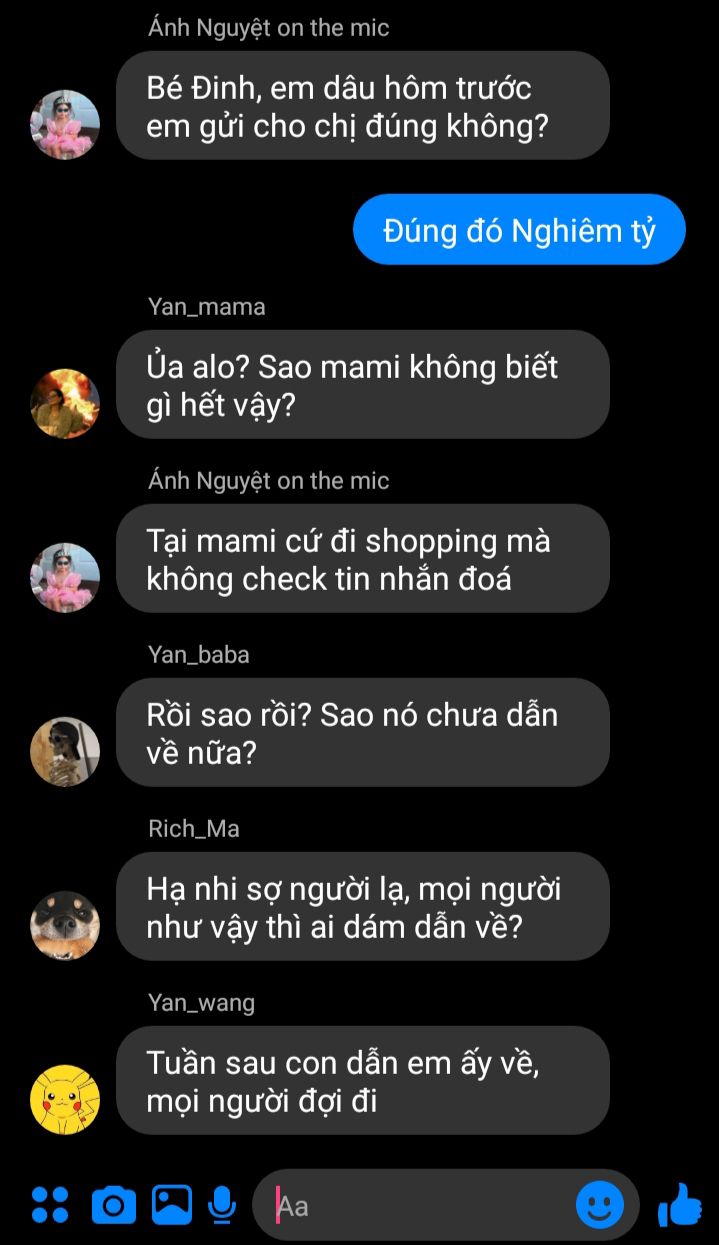Open the photo gallery picker
Viewport: 719px width, 1245px height.
(x=172, y=1205)
